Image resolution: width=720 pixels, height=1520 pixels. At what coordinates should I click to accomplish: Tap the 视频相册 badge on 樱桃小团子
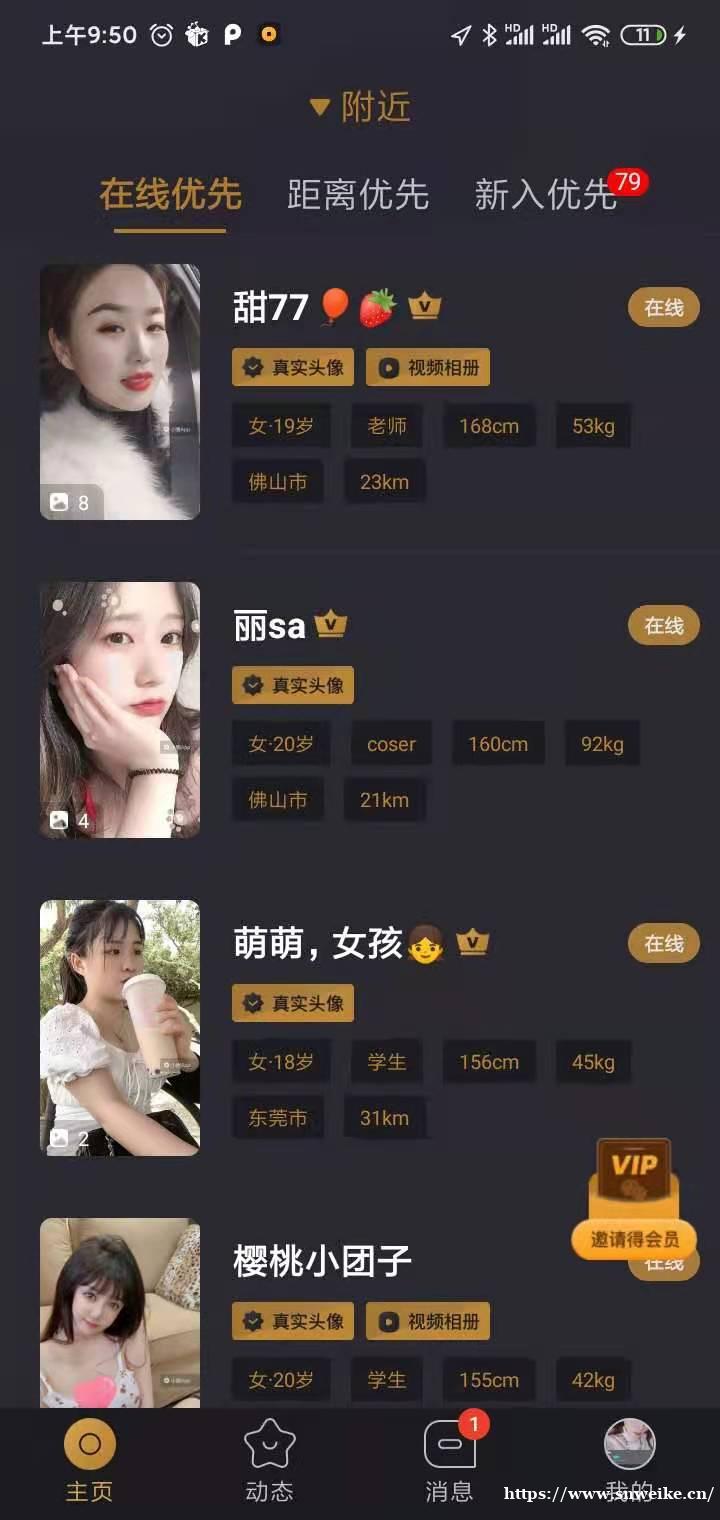point(428,1321)
